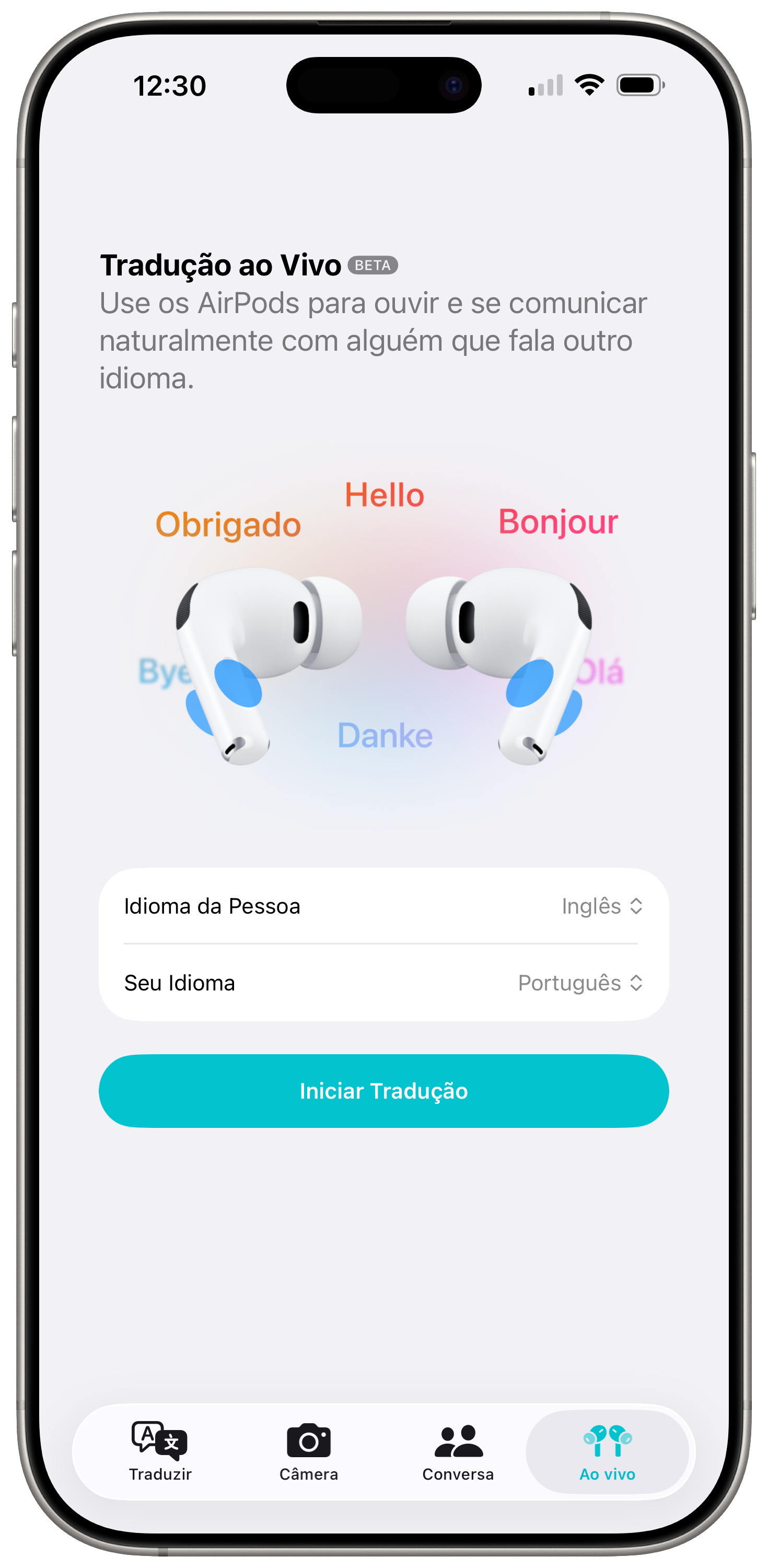Switch to the Traduzir tab
Screen dimensions: 768x1568
click(x=160, y=1452)
